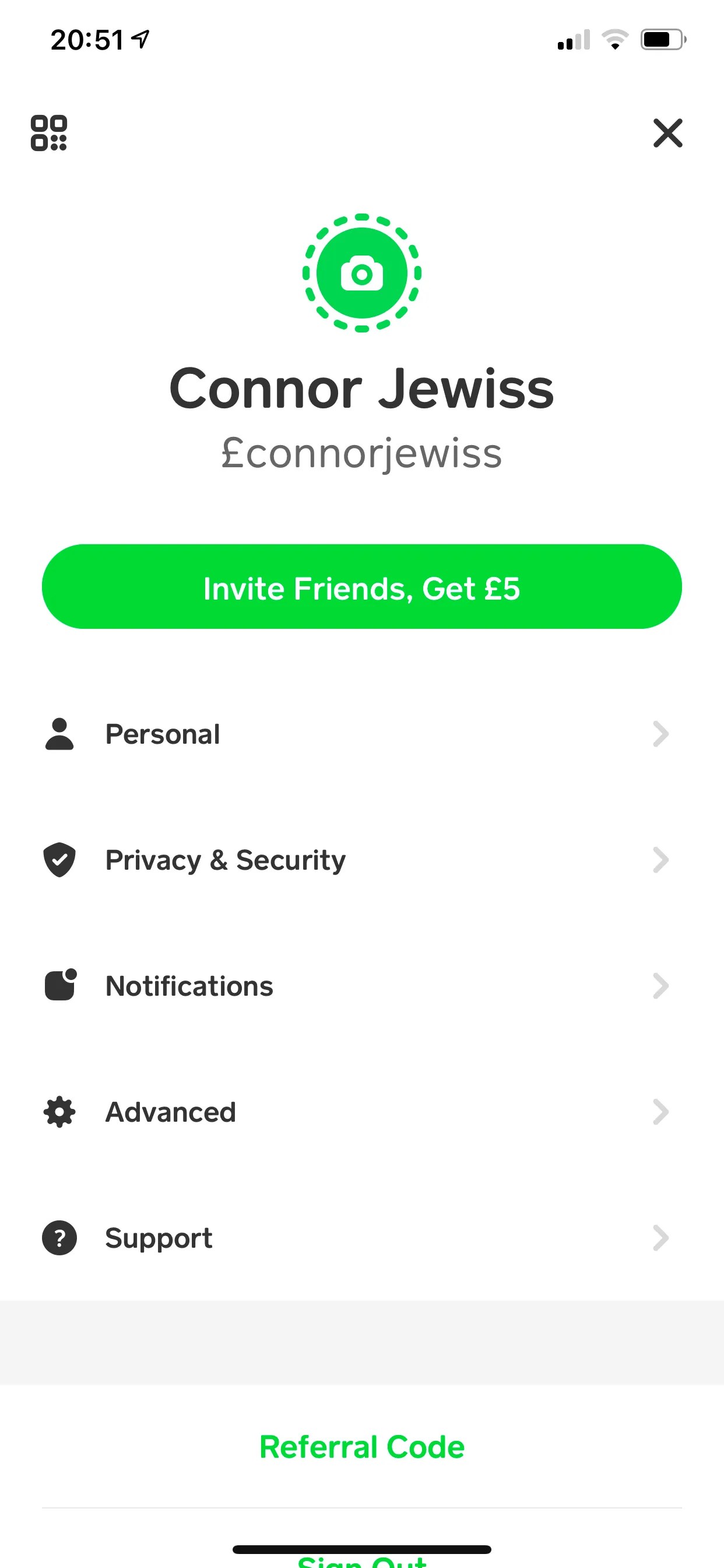
Task: Open the Referral Code link
Action: 361,1447
